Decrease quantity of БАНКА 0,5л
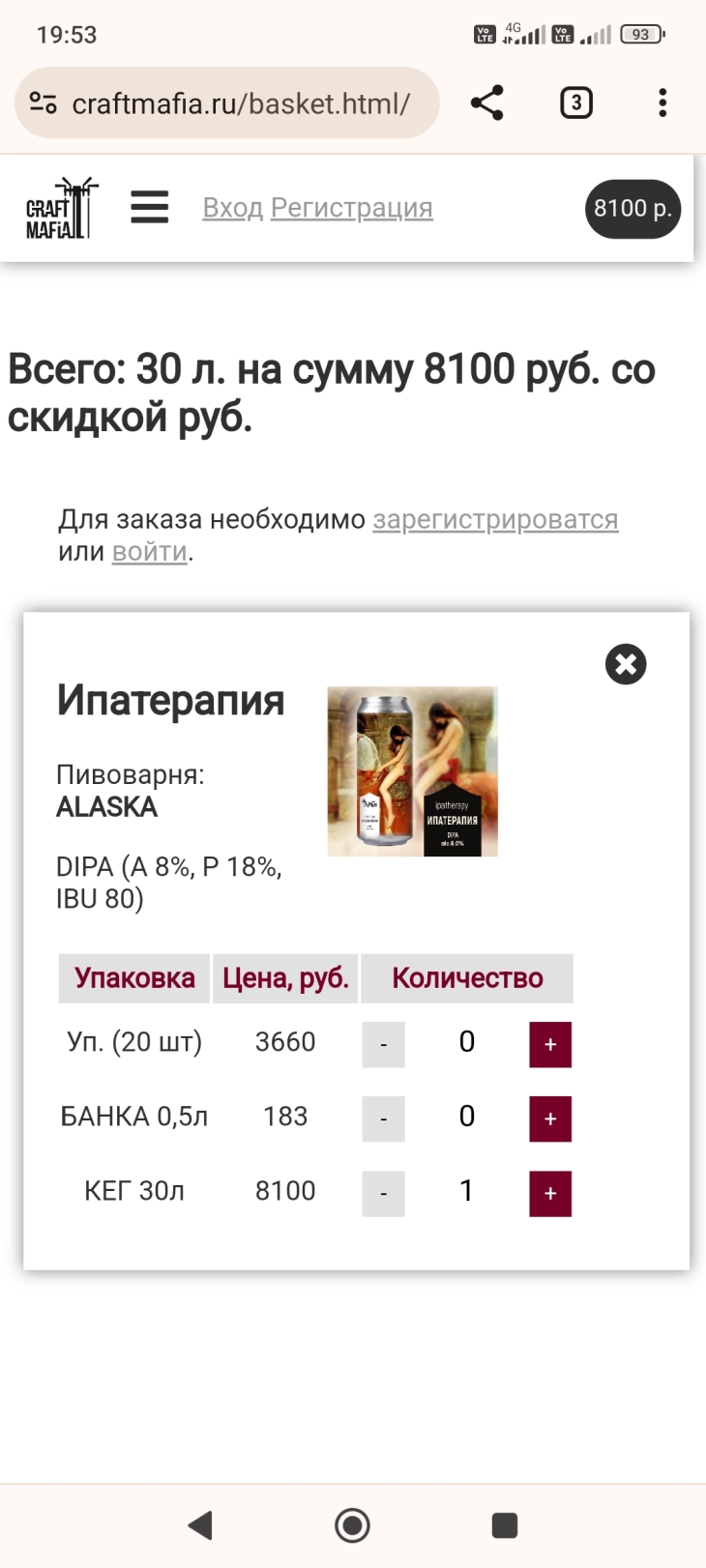This screenshot has height=1568, width=706. [384, 1119]
